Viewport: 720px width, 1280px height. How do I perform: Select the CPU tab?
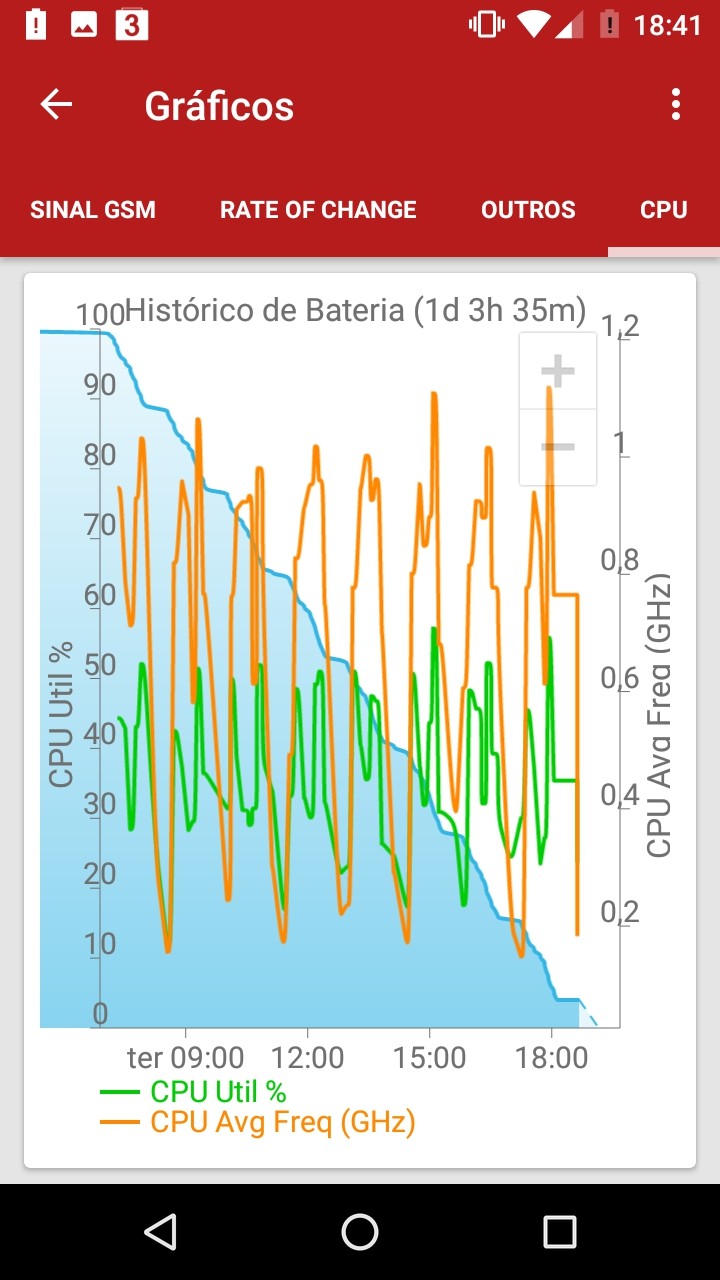(x=664, y=210)
